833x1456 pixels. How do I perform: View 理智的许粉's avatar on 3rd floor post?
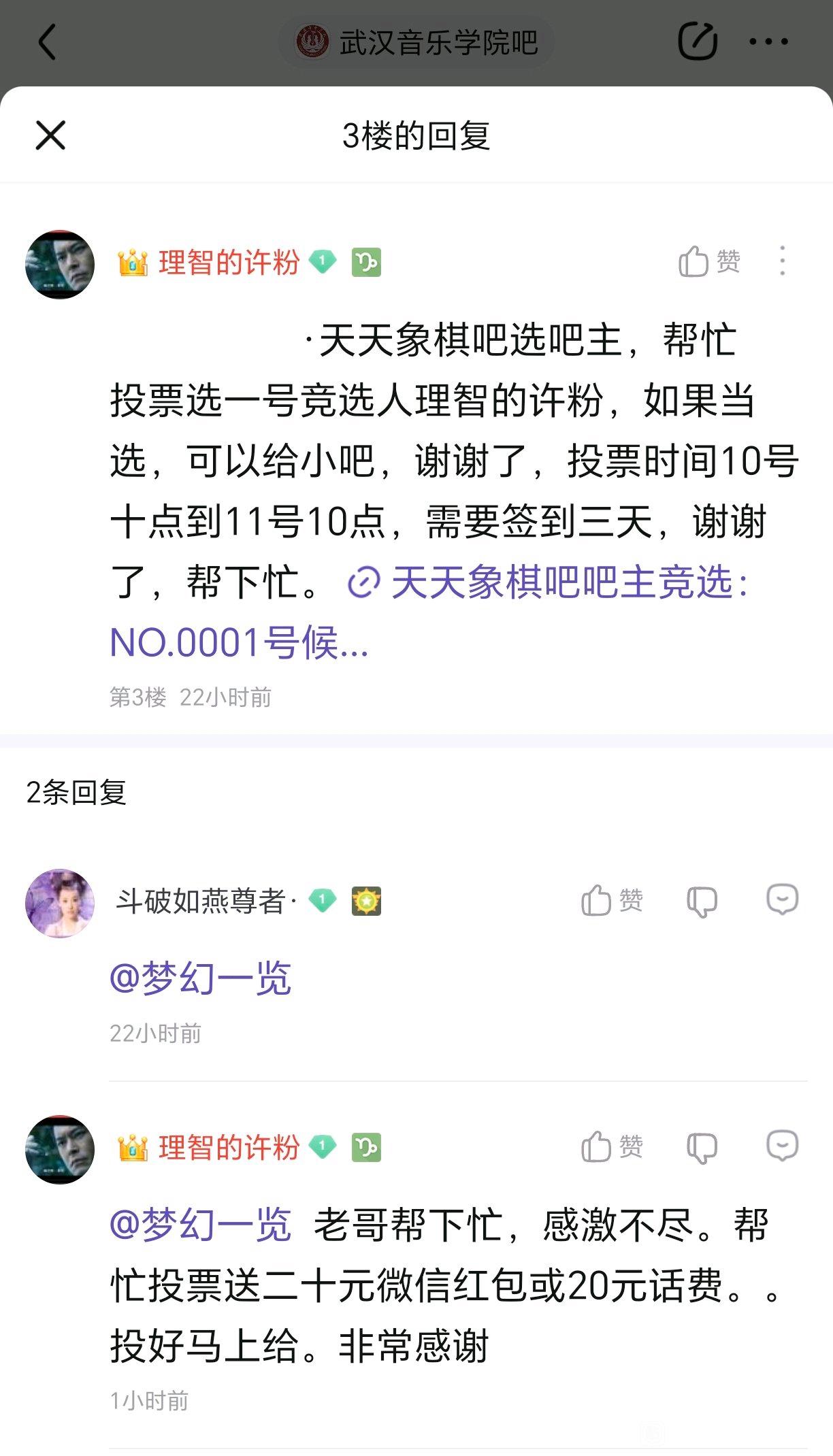(60, 265)
